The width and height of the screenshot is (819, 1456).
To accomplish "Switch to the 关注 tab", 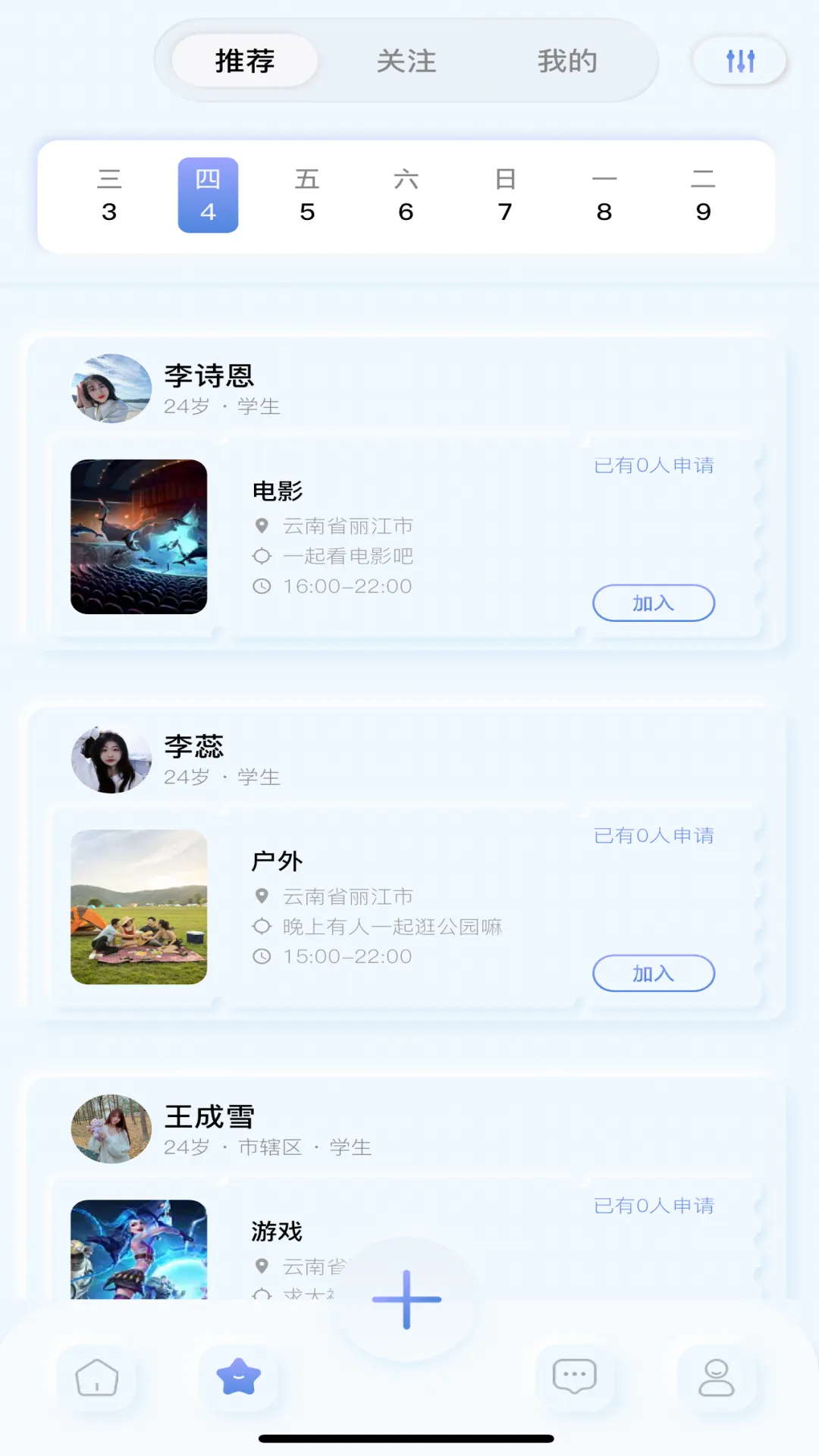I will click(407, 61).
